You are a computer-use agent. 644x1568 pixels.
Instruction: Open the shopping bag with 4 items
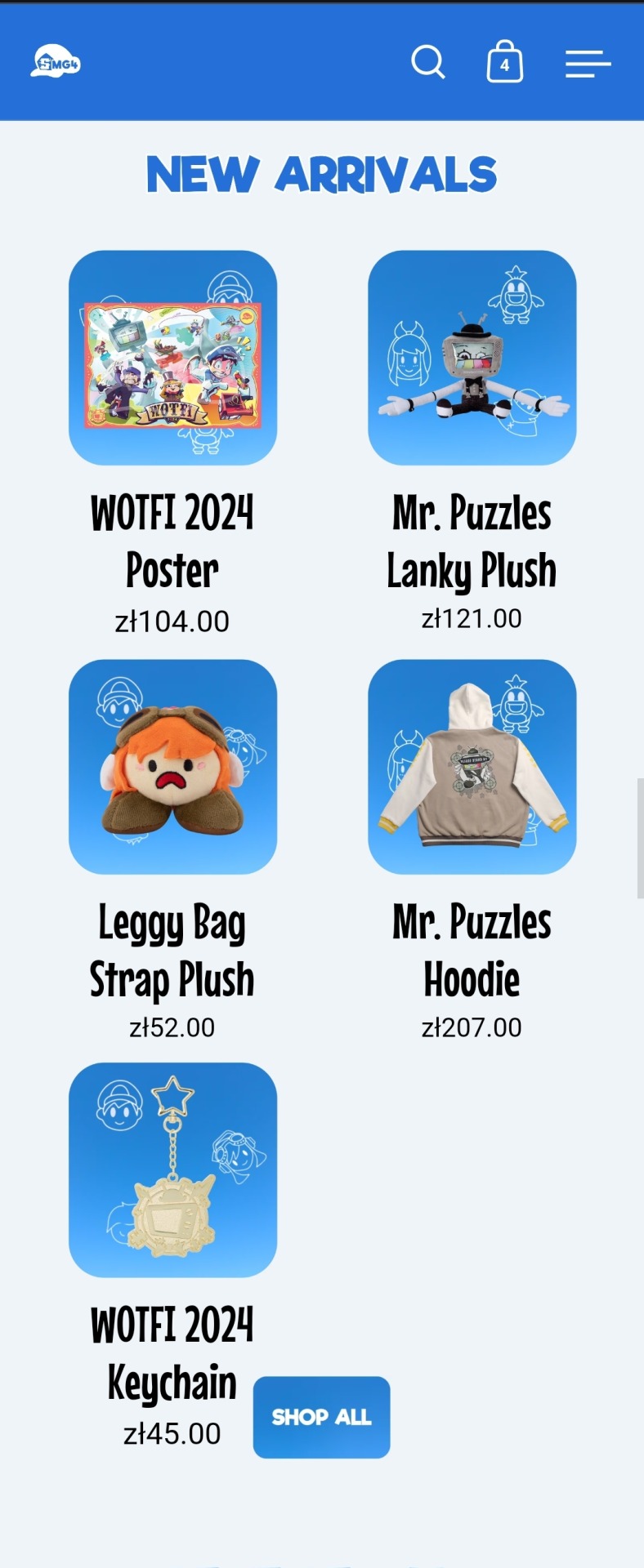504,63
